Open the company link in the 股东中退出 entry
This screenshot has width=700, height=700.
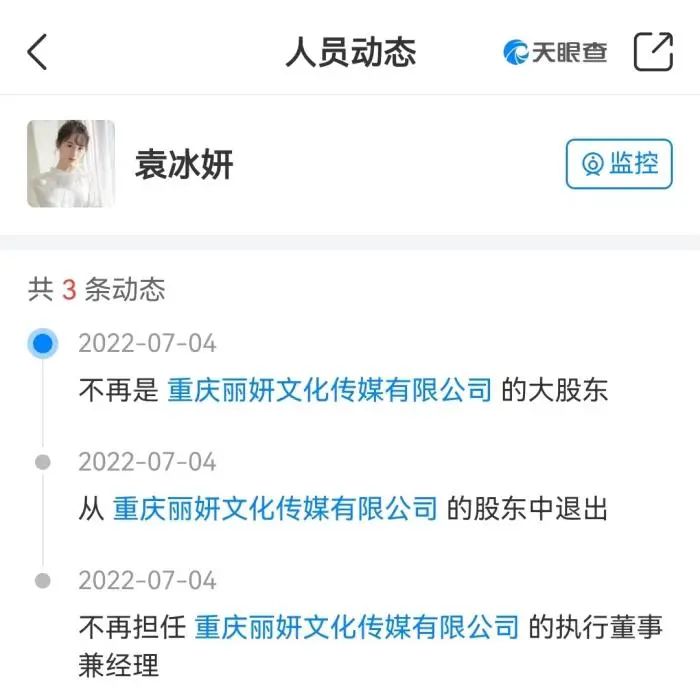(x=275, y=508)
